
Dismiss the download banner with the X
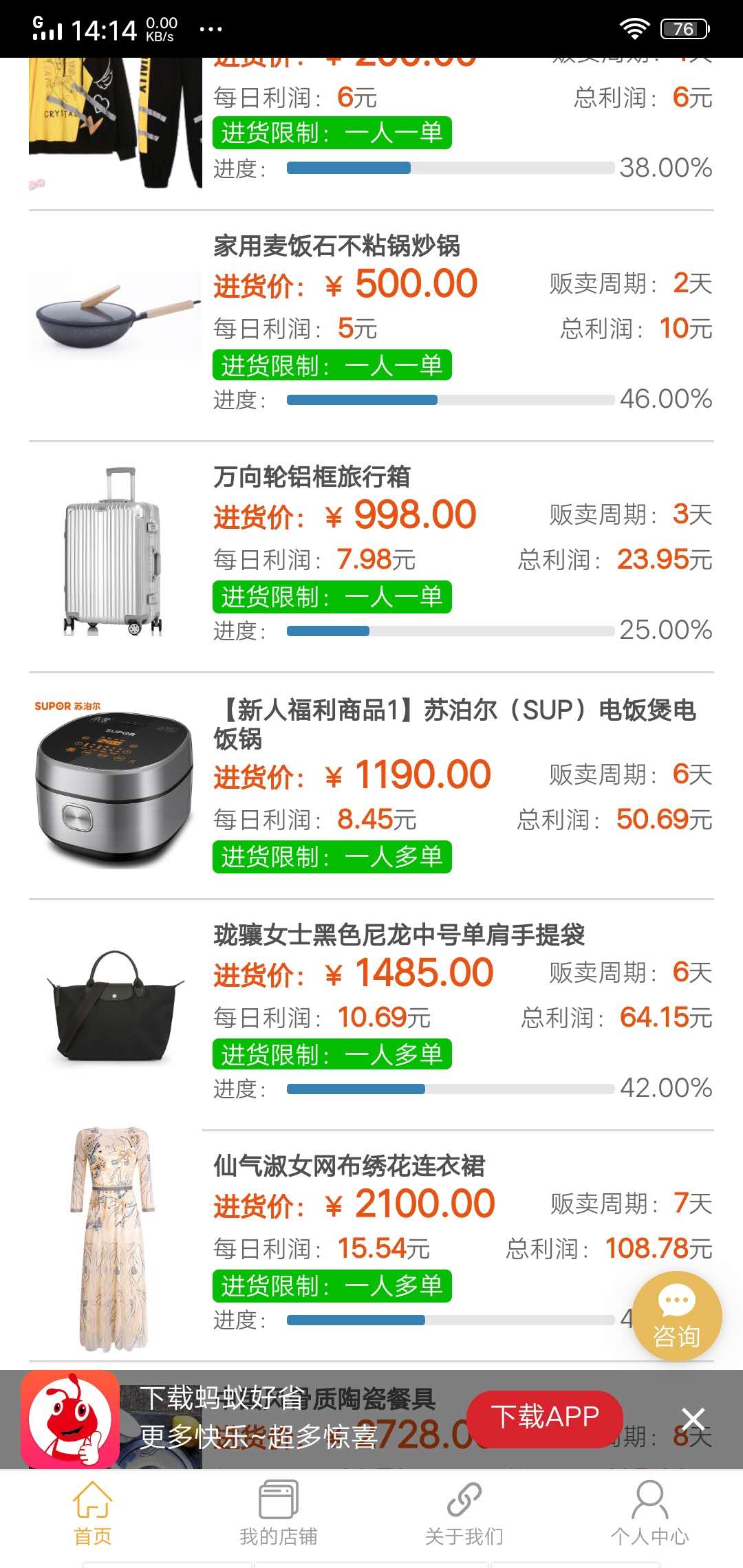[693, 1417]
